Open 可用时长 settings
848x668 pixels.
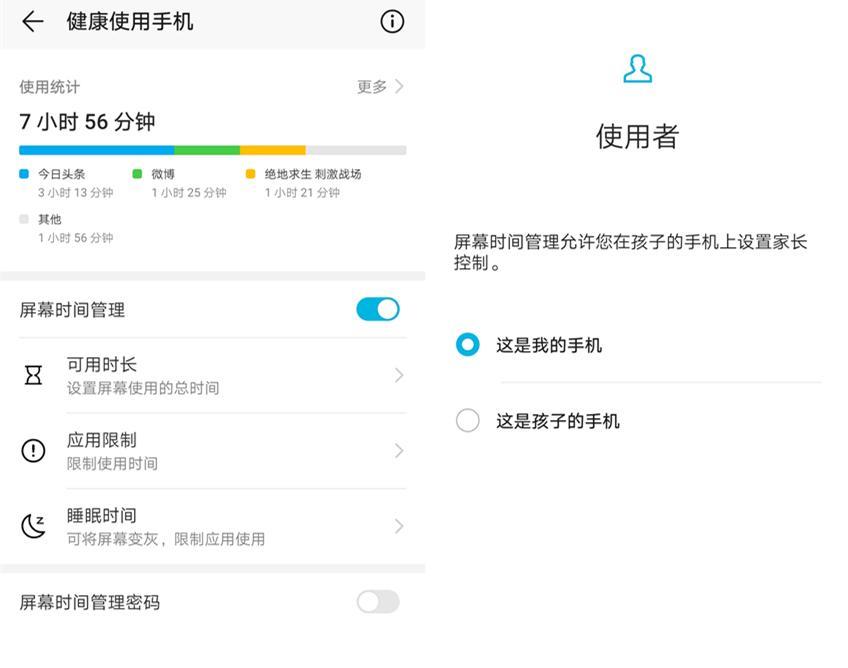pyautogui.click(x=212, y=375)
